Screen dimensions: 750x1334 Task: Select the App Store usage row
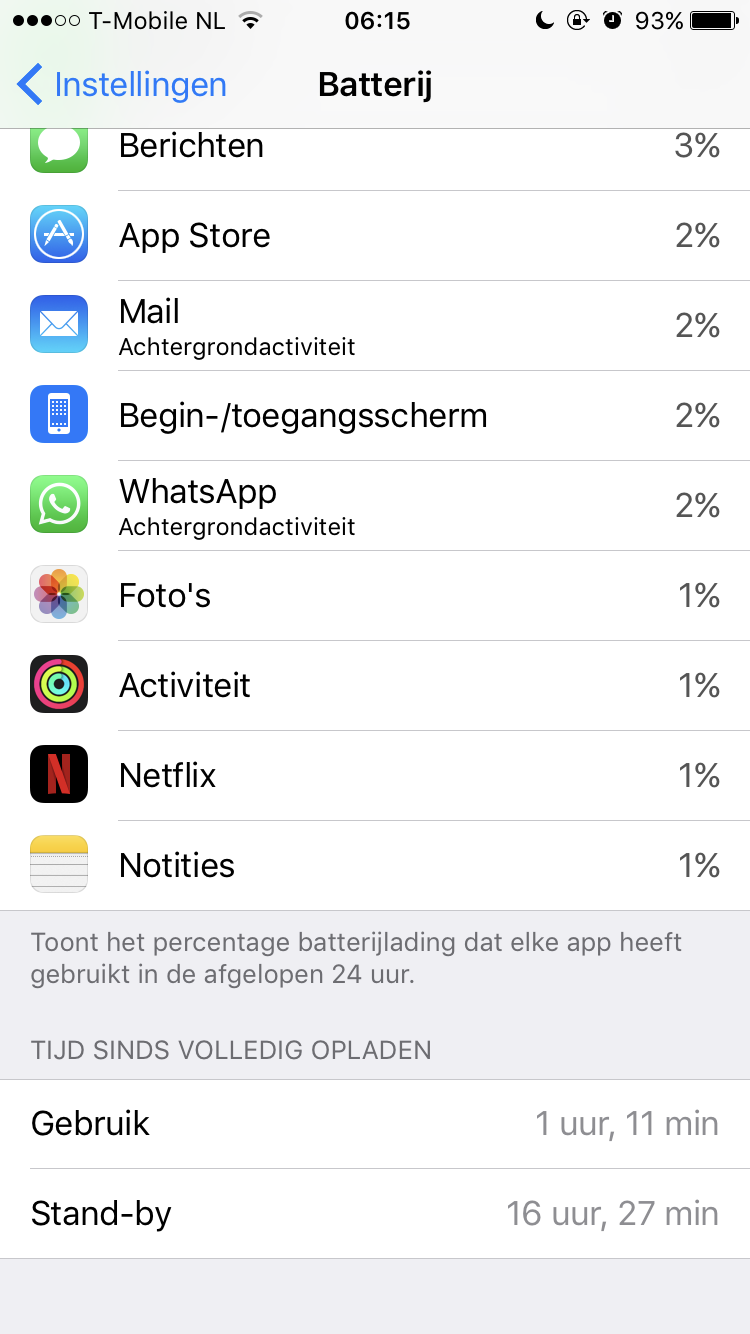click(x=375, y=236)
